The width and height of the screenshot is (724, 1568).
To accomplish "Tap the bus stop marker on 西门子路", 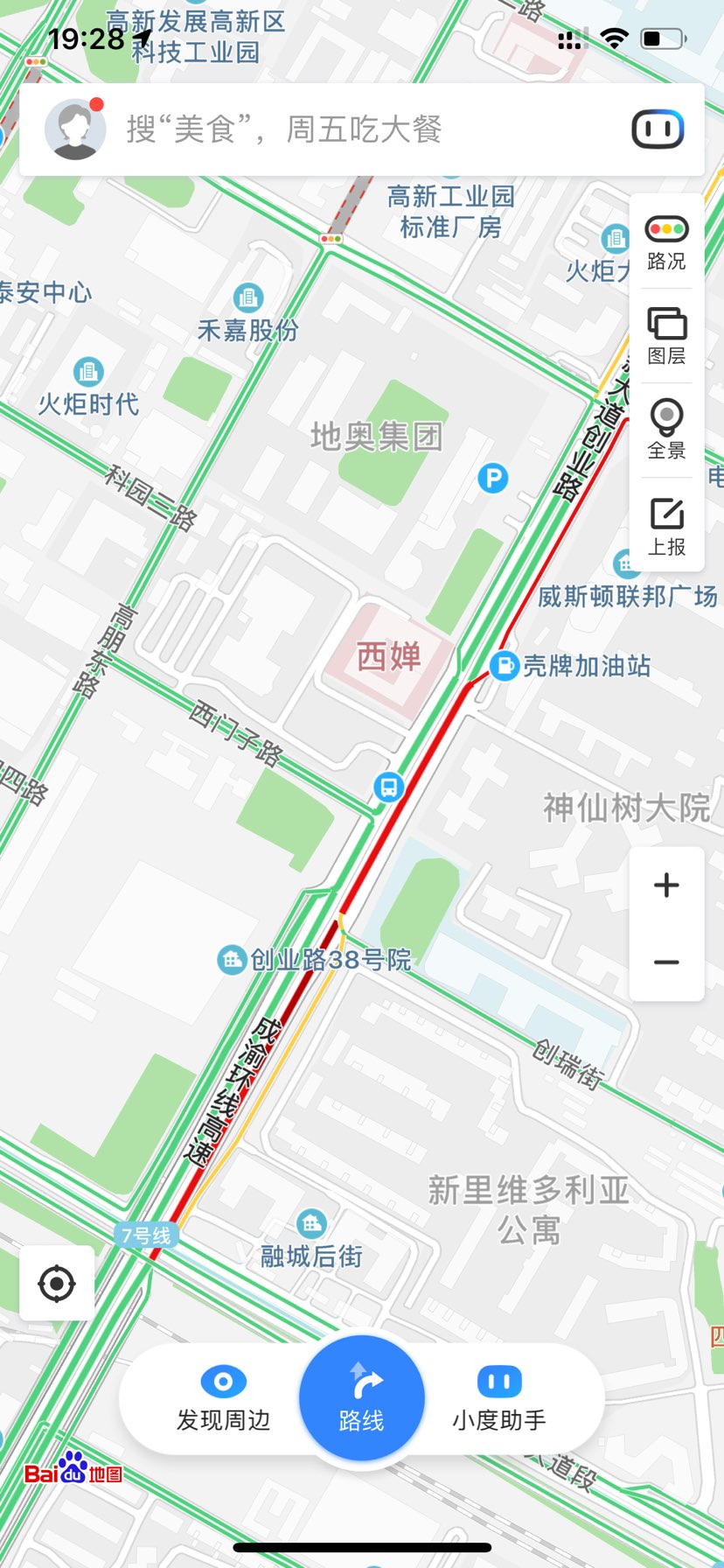I will (389, 787).
